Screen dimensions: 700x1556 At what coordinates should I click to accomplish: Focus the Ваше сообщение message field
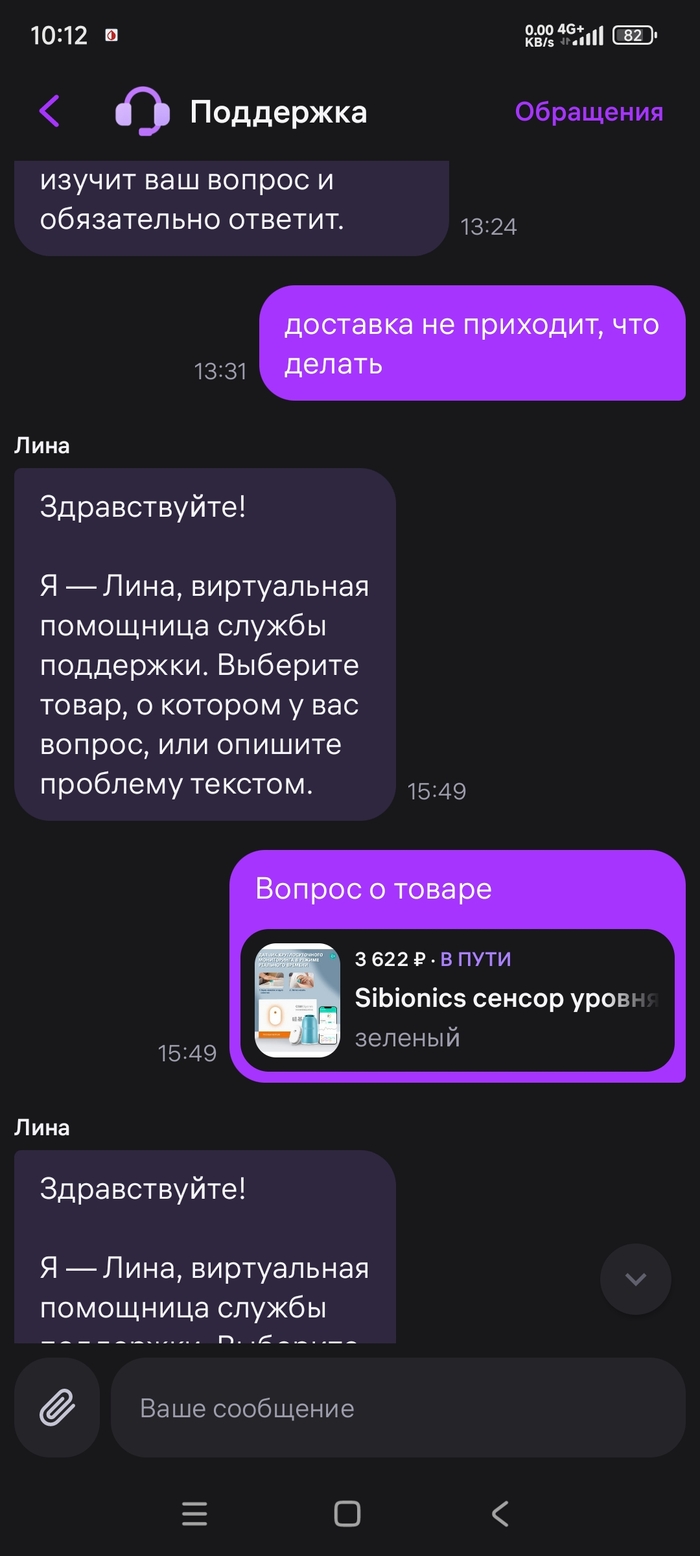click(x=397, y=1408)
